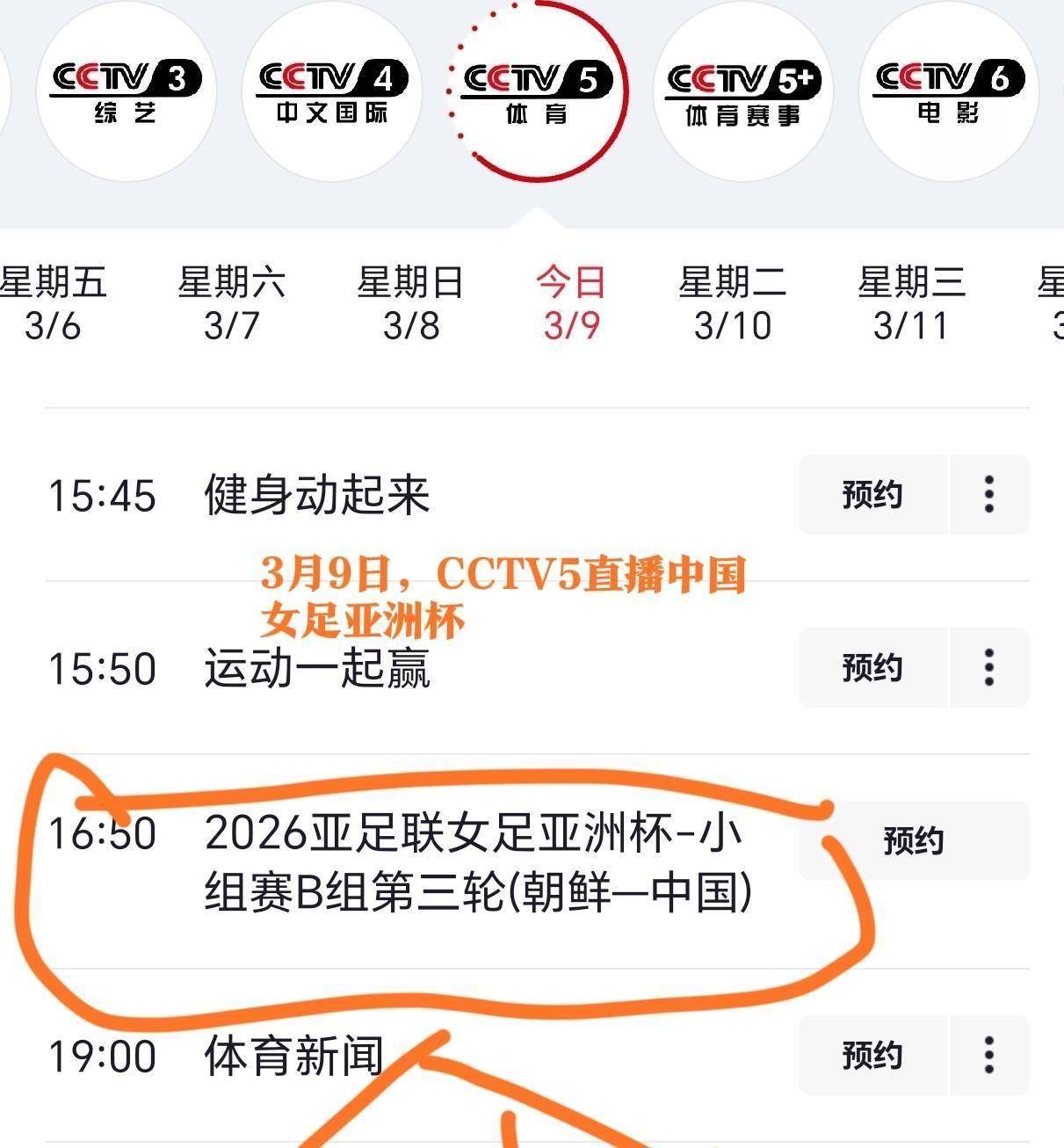Switch to 星期二 3/10 schedule

click(x=732, y=304)
